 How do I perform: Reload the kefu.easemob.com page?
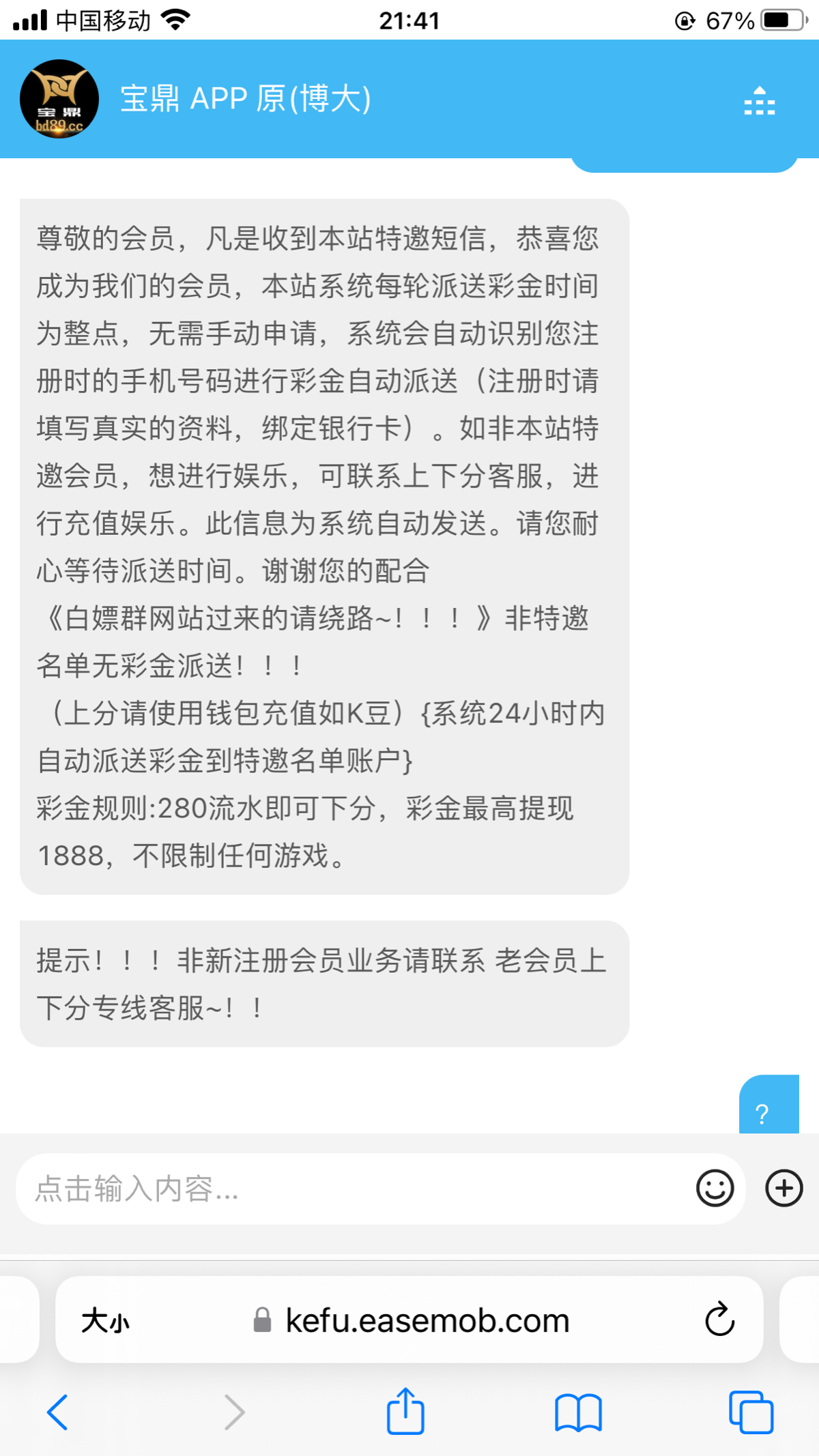[x=719, y=1320]
